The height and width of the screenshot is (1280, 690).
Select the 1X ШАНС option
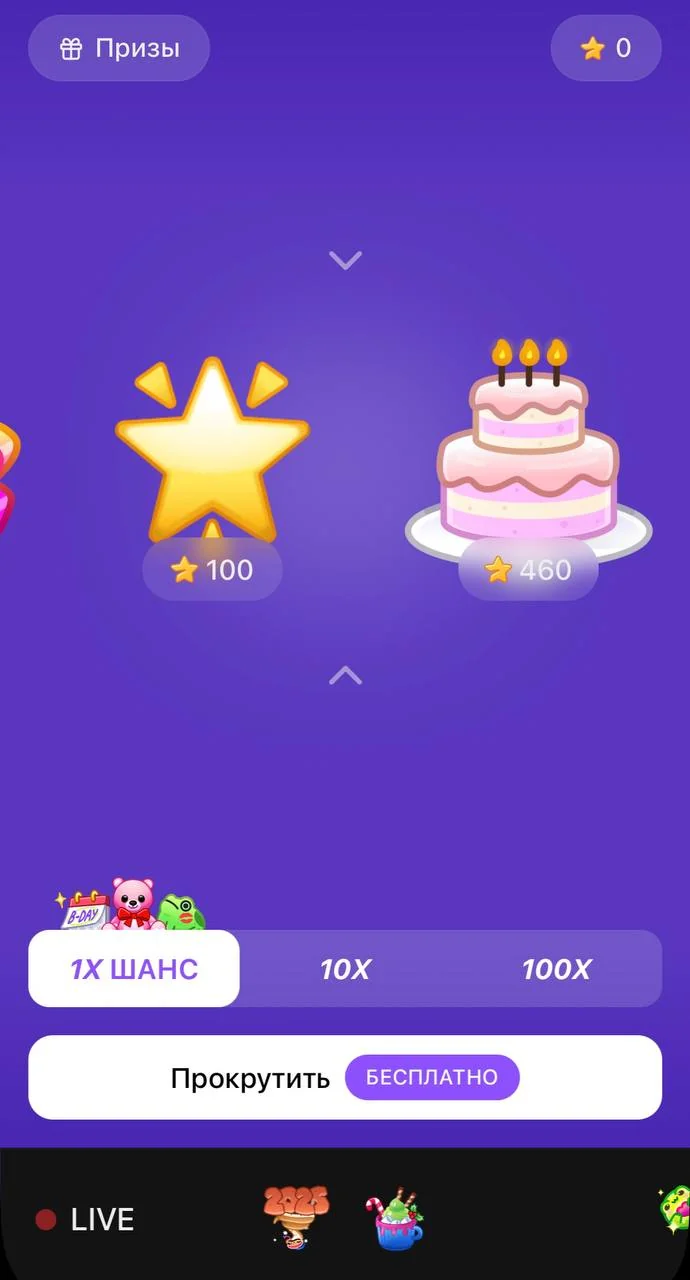[x=134, y=969]
